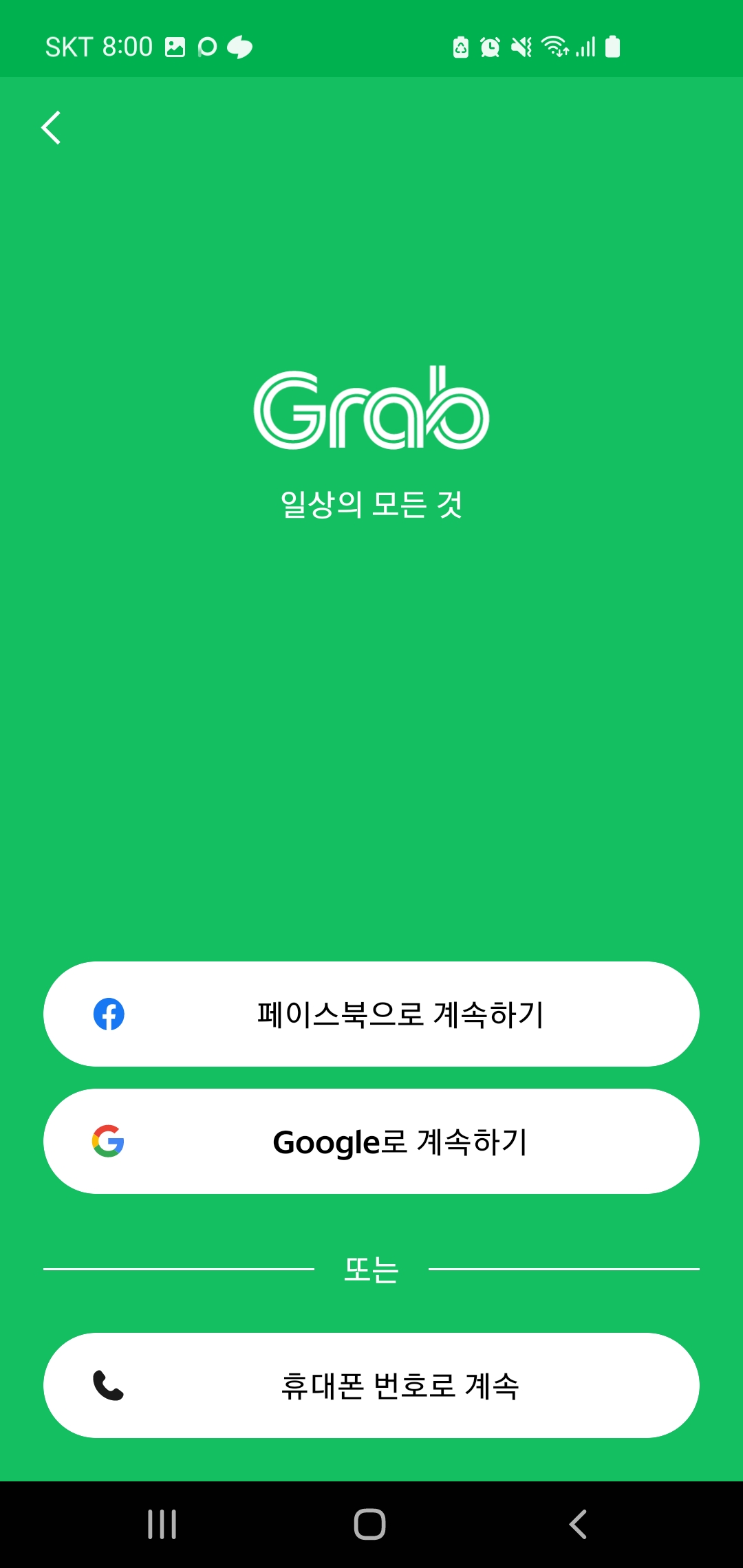The width and height of the screenshot is (743, 1568).
Task: Tap the Wi-Fi status icon
Action: coord(554,45)
